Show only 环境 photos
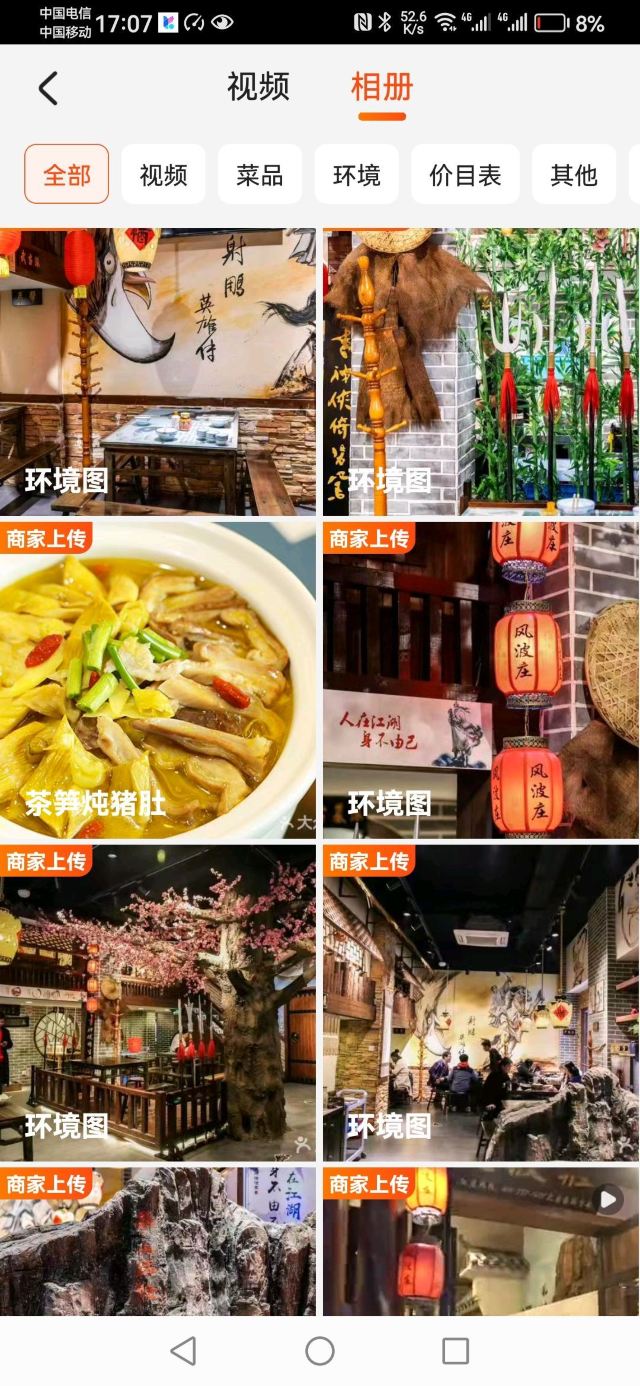The image size is (640, 1386). 357,175
